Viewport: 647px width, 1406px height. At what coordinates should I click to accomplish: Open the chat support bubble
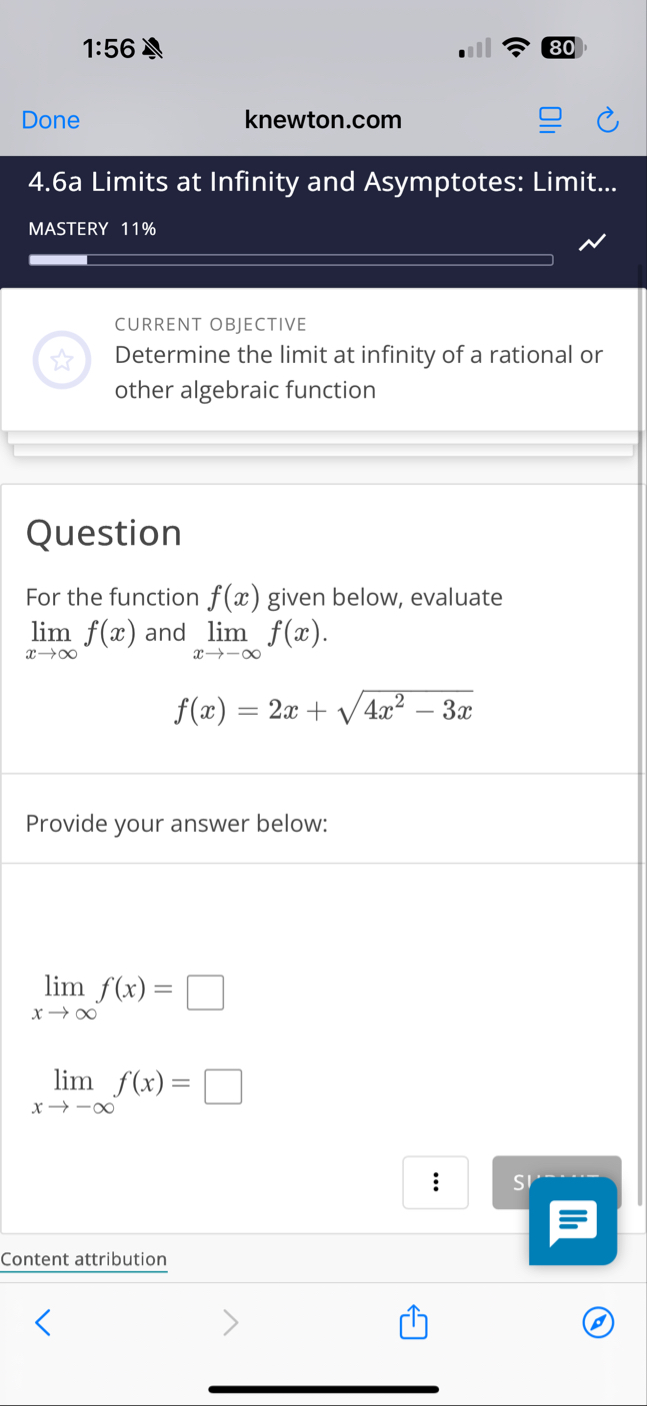tap(573, 1222)
